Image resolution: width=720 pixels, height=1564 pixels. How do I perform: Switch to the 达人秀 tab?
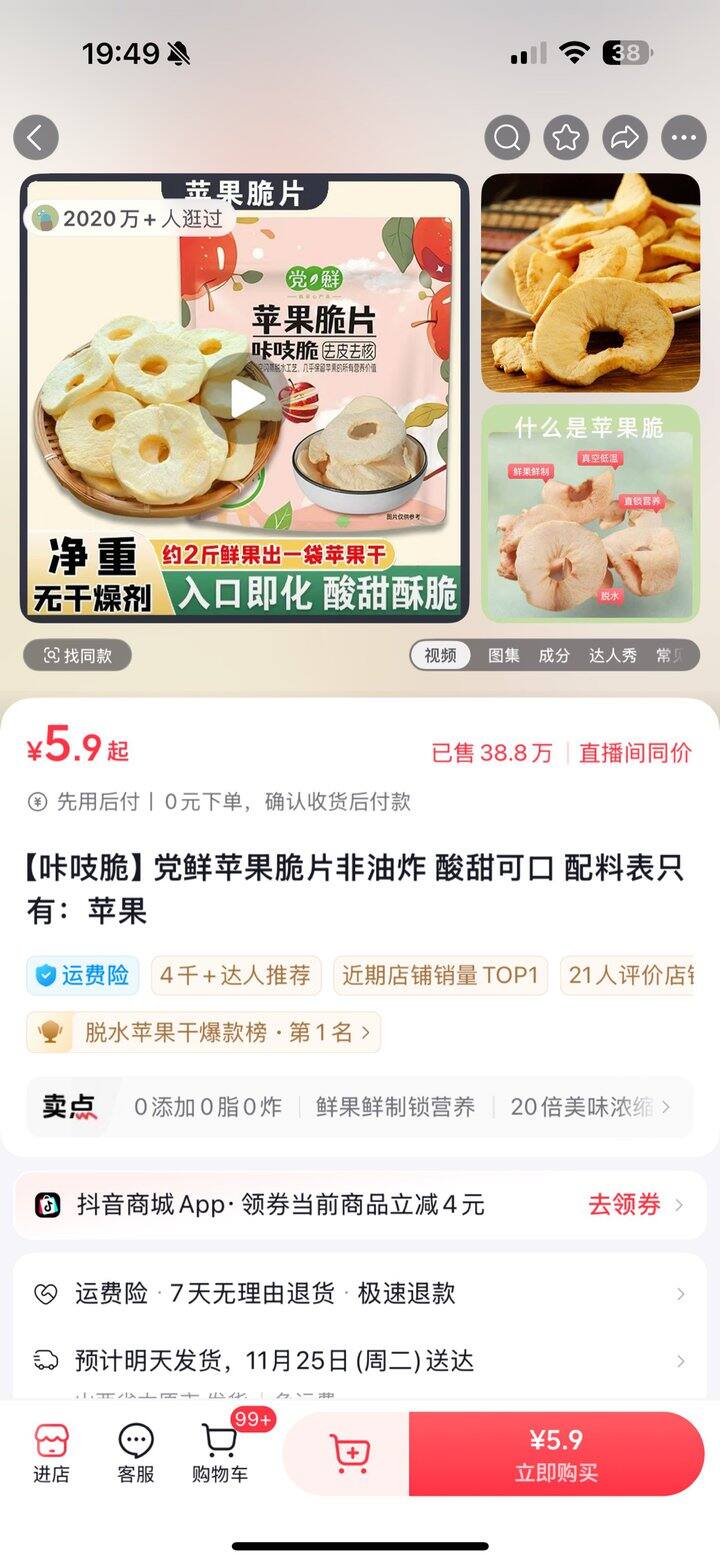click(613, 655)
